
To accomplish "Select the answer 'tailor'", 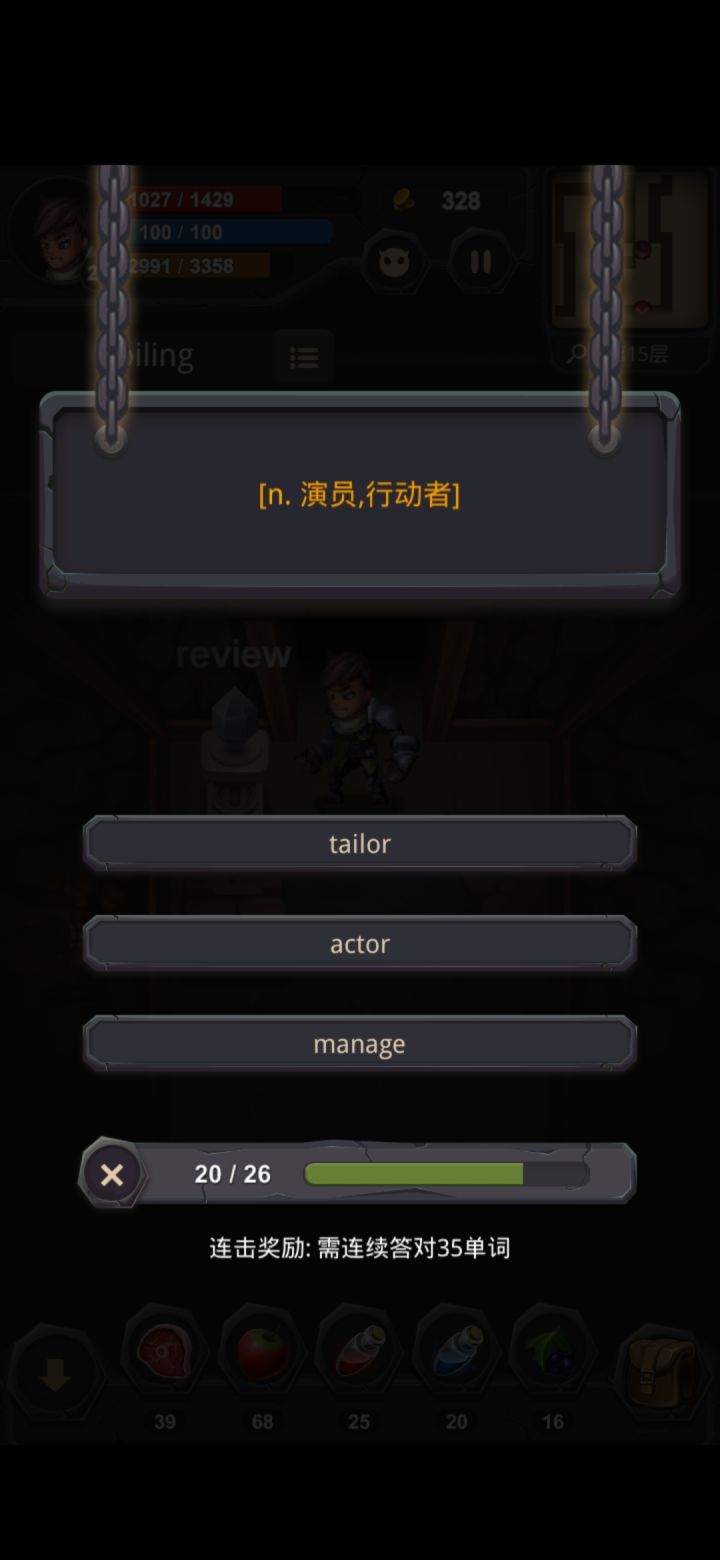I will (x=360, y=843).
